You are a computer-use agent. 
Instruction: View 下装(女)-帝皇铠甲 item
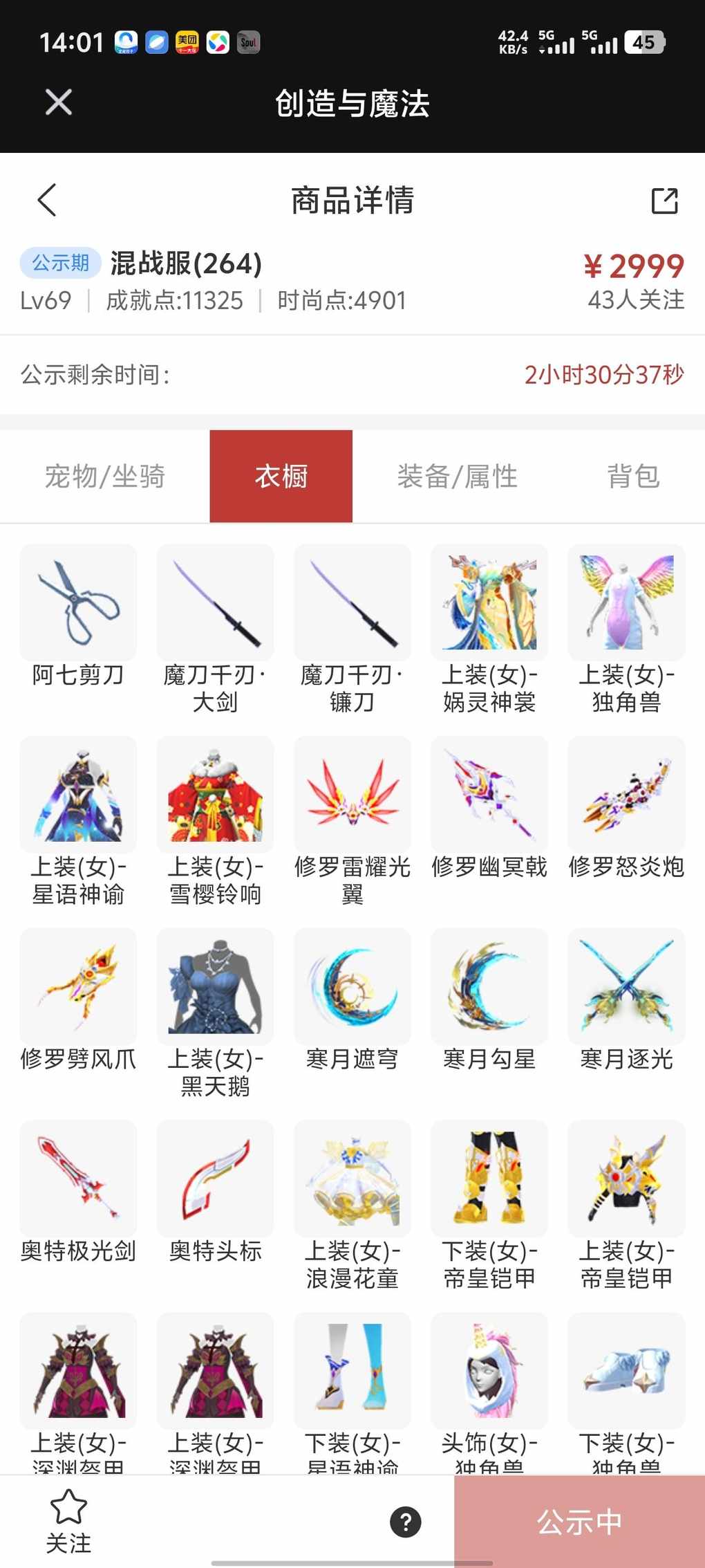click(489, 1179)
